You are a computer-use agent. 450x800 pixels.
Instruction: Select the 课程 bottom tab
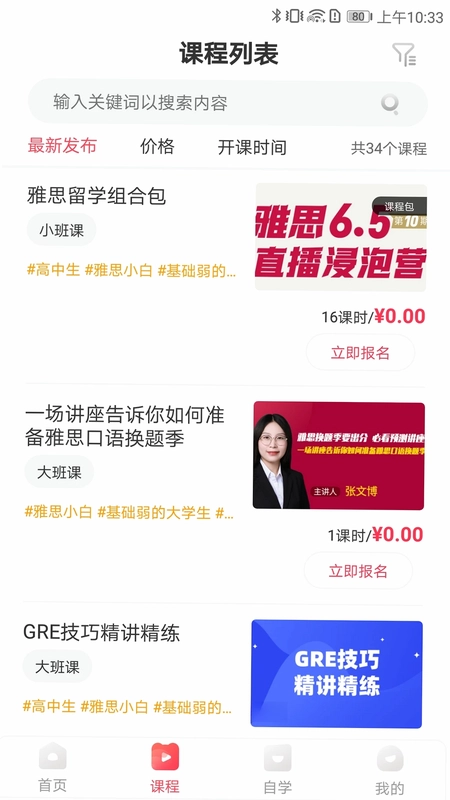coord(165,768)
